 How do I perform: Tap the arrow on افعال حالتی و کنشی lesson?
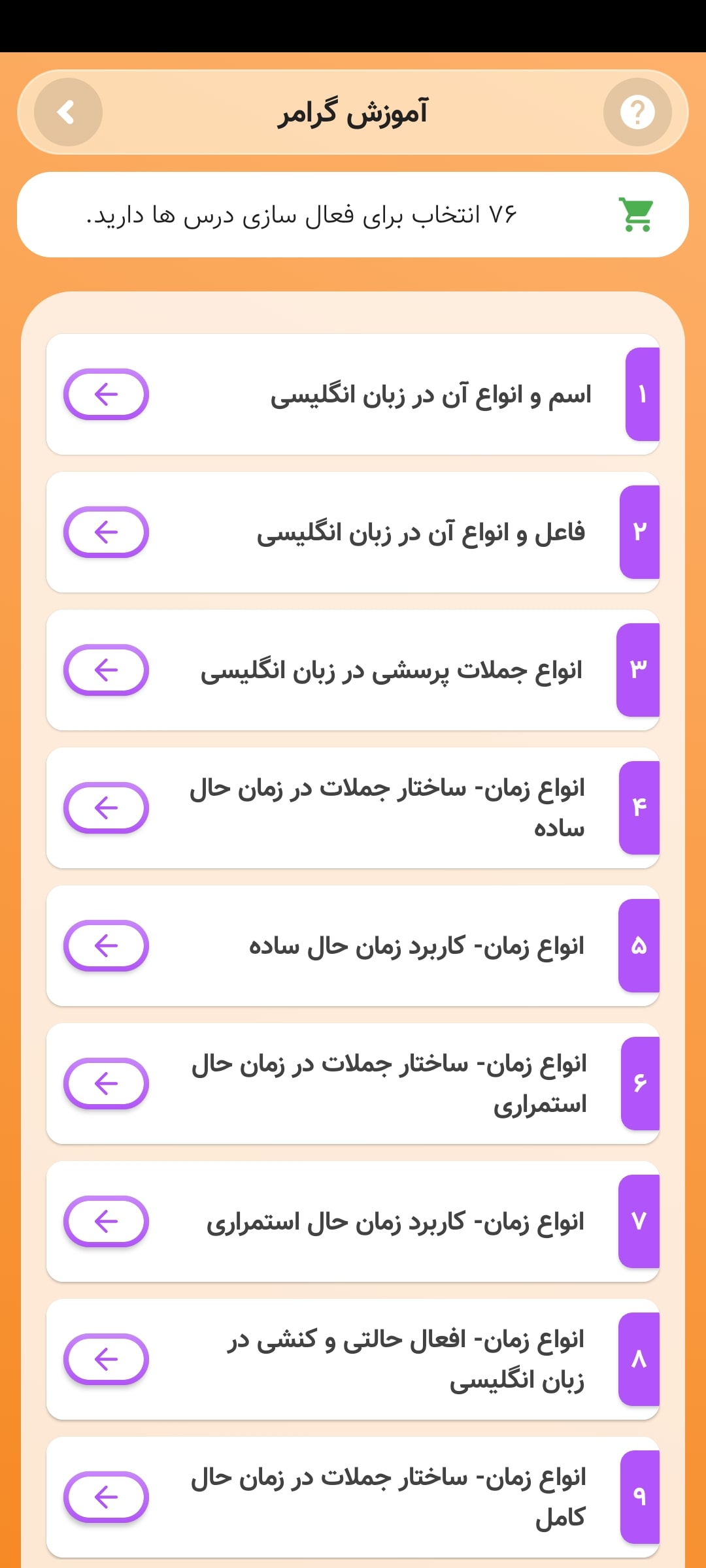pos(105,1358)
